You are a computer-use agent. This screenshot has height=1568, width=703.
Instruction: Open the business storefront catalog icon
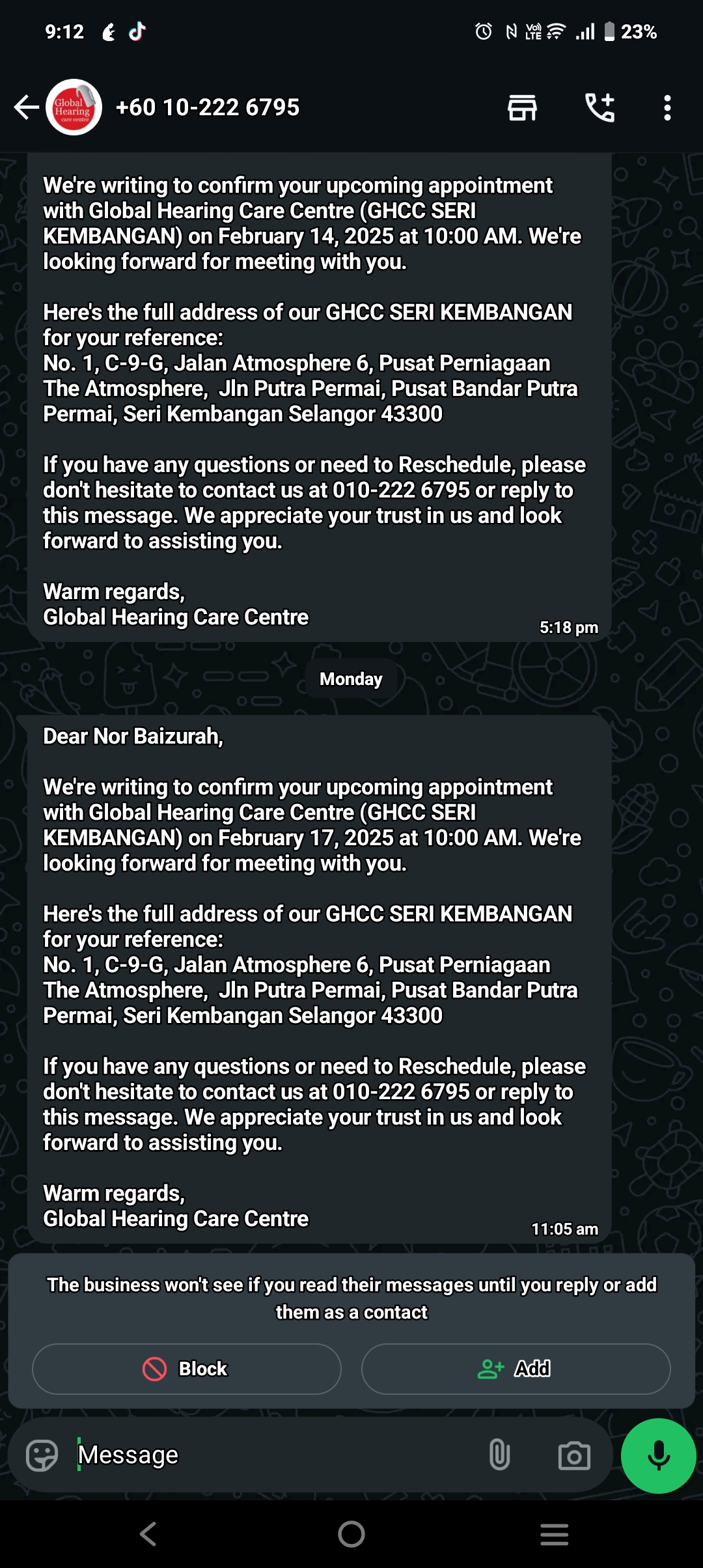pos(522,107)
